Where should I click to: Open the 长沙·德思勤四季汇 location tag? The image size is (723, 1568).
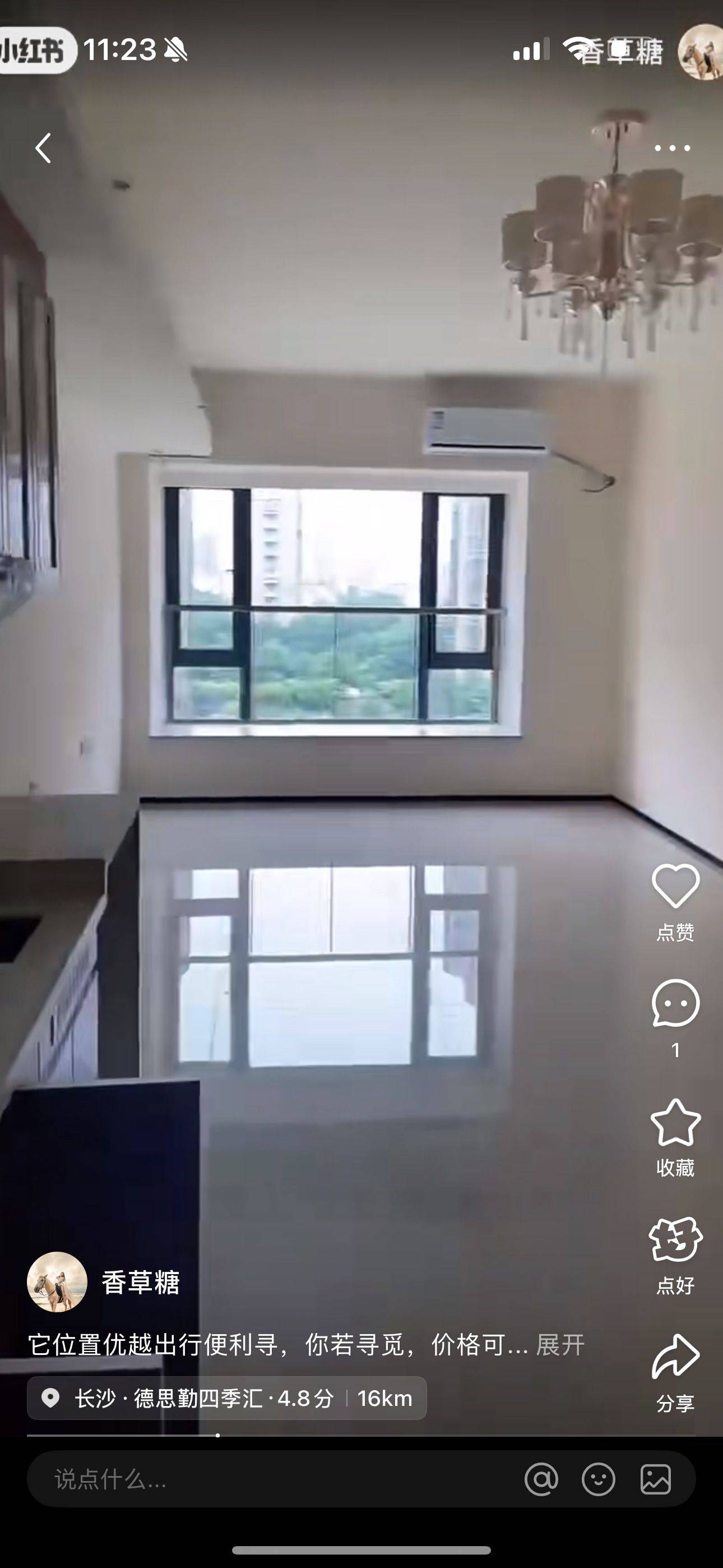point(226,1398)
